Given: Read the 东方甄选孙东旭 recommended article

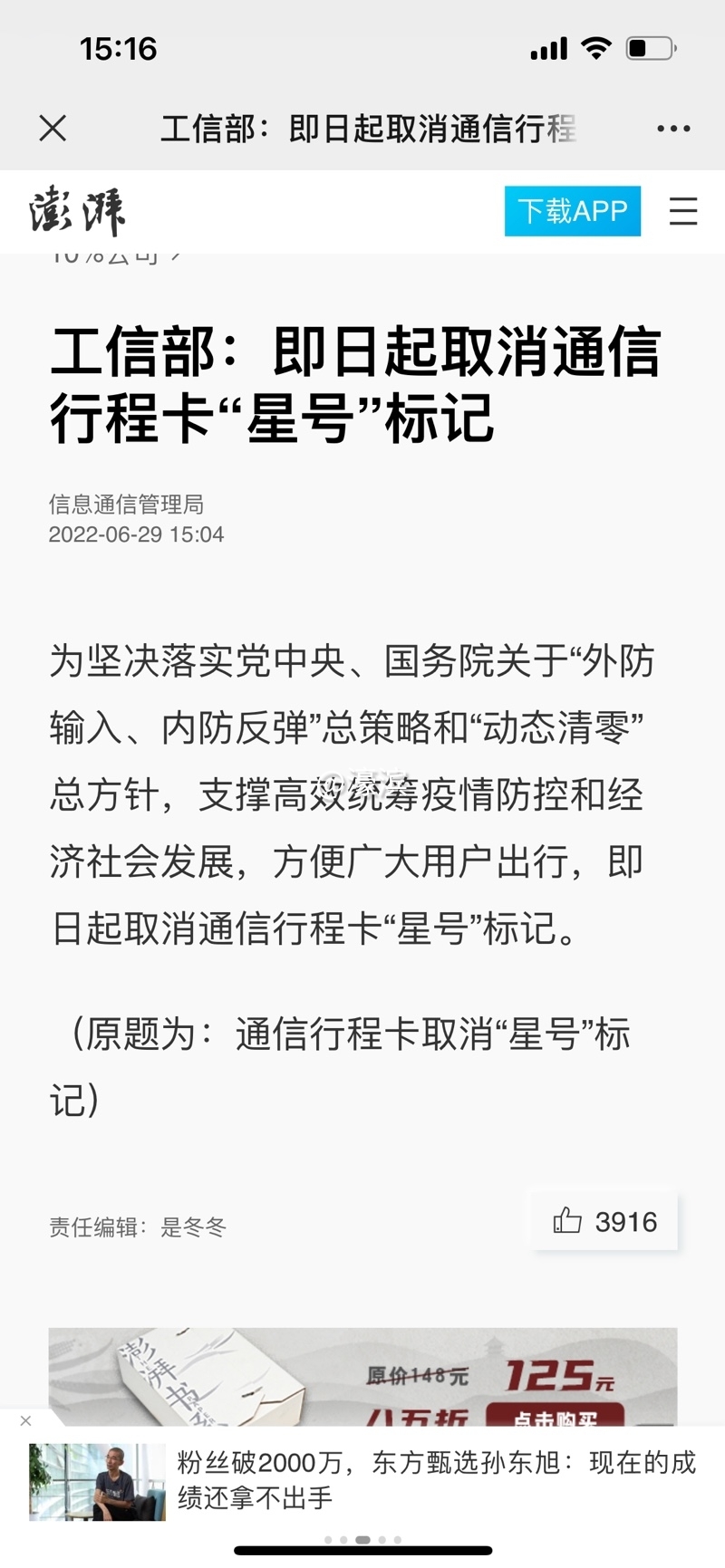Looking at the screenshot, I should coord(435,1480).
